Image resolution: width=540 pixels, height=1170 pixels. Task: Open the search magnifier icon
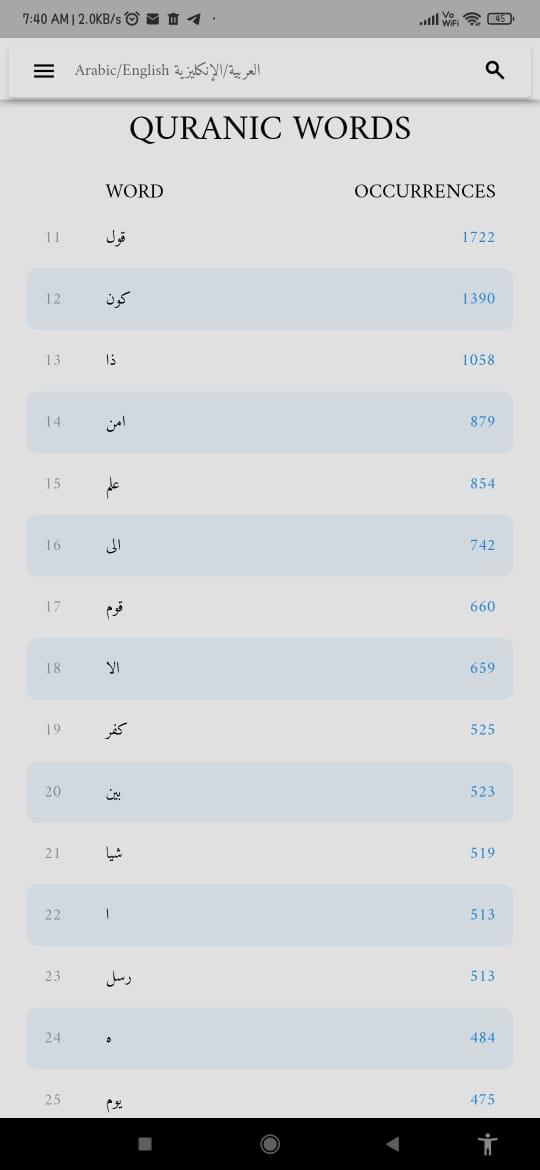click(x=495, y=70)
